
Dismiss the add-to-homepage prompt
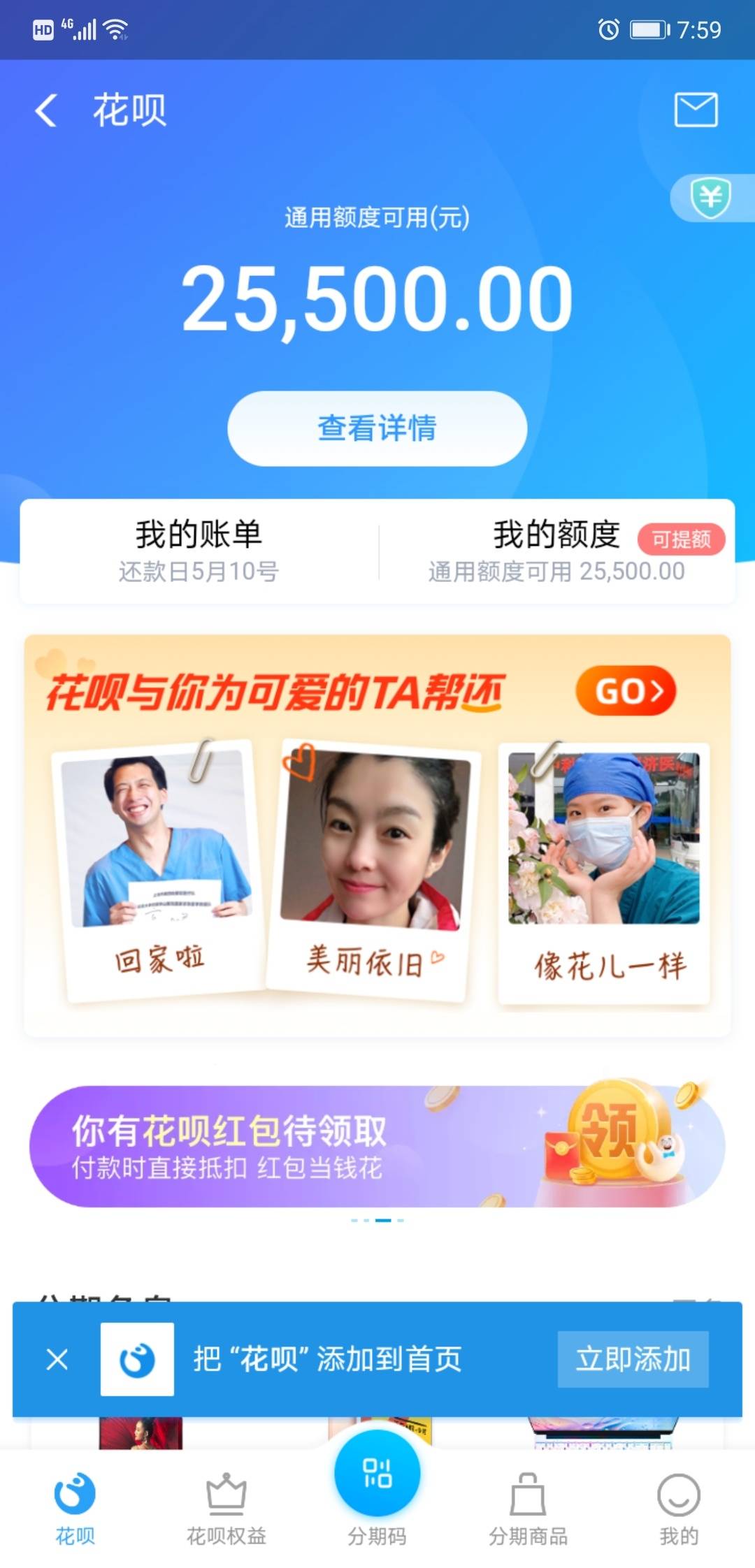57,1359
